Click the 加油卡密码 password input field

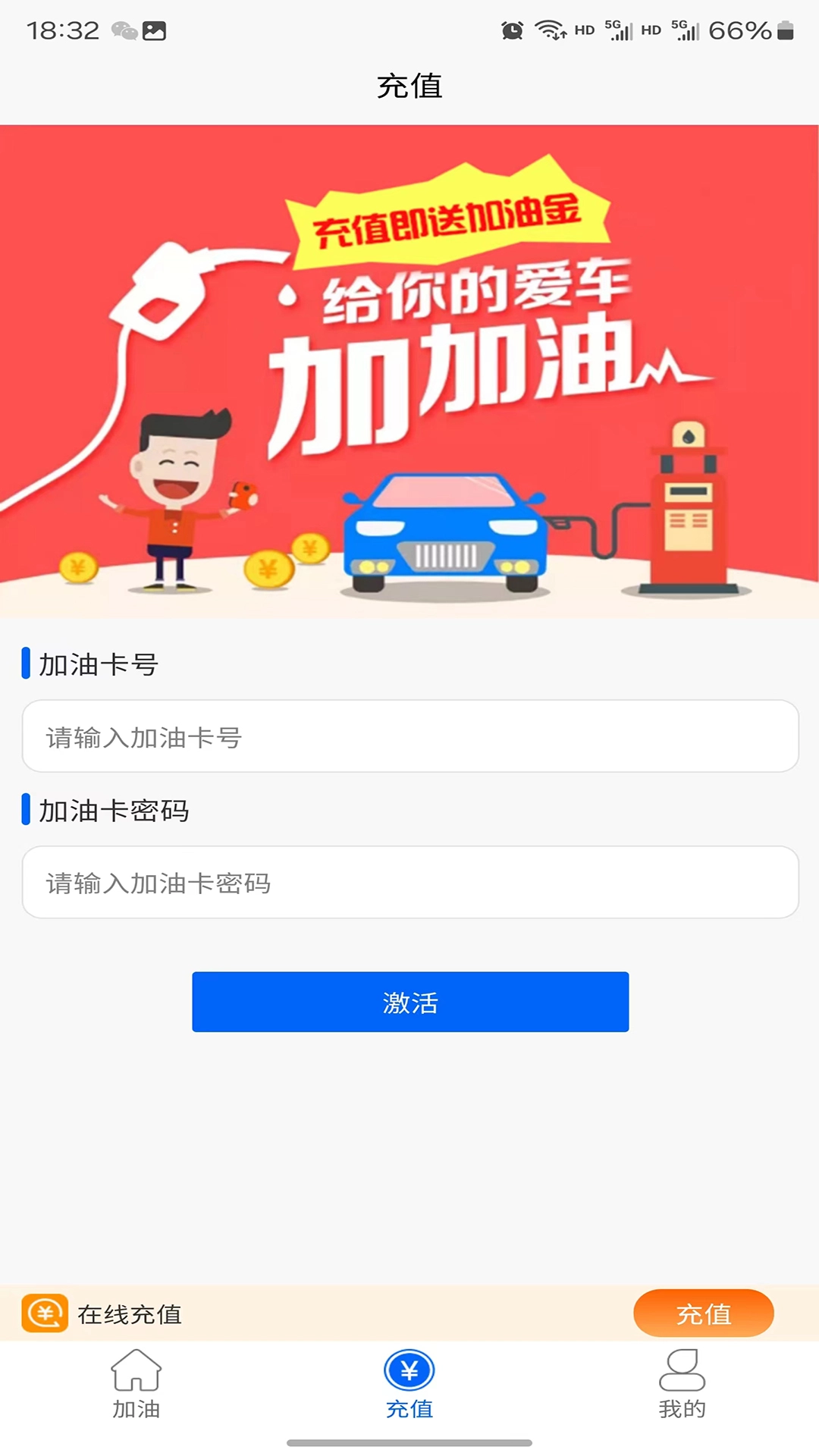[x=409, y=883]
